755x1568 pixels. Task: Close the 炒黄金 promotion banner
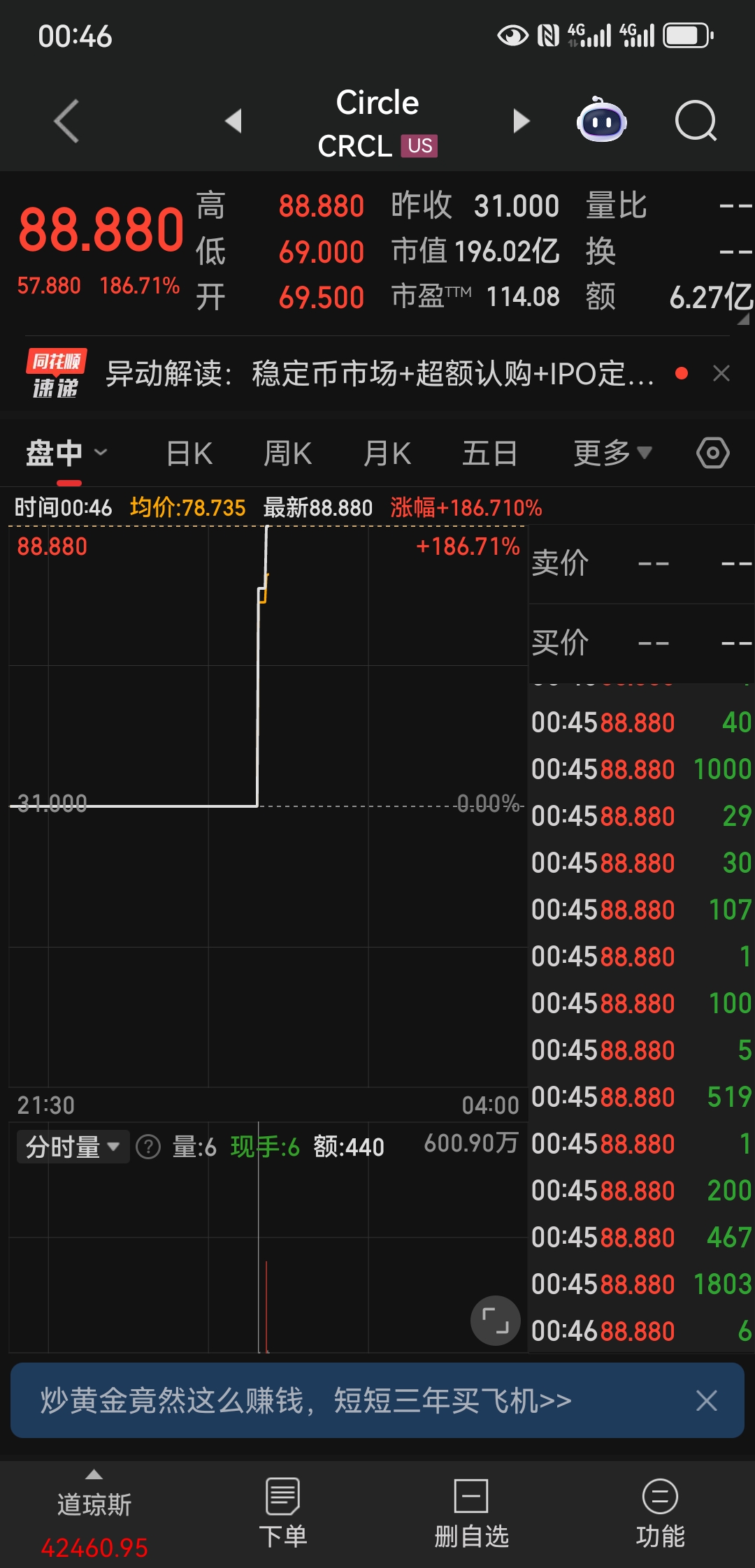point(707,1400)
